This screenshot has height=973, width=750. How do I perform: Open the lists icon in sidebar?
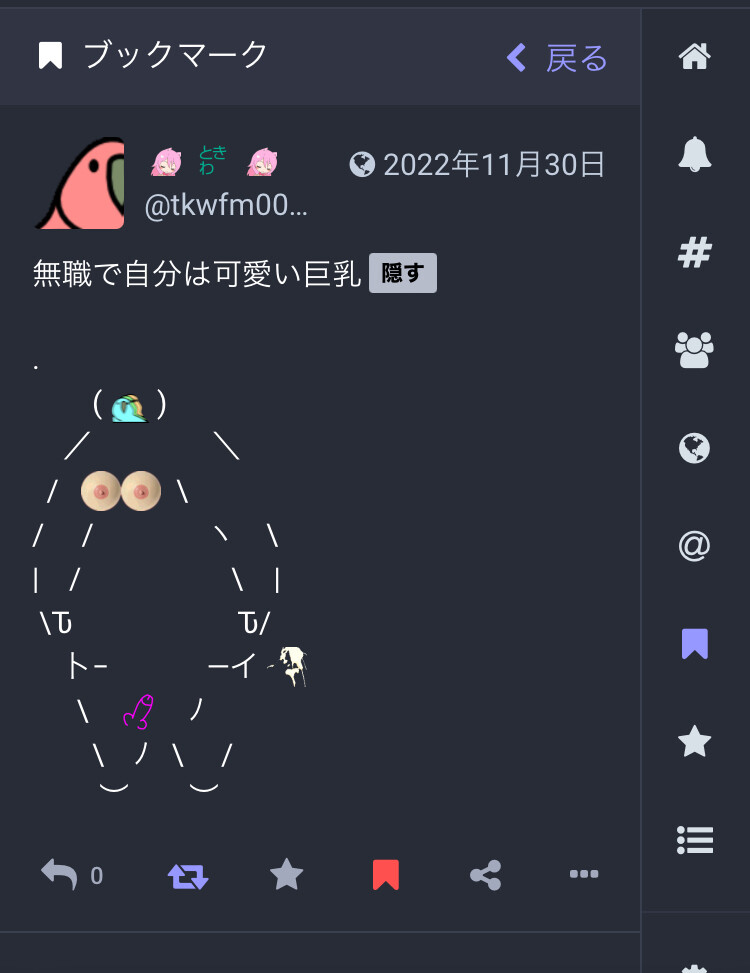[694, 840]
